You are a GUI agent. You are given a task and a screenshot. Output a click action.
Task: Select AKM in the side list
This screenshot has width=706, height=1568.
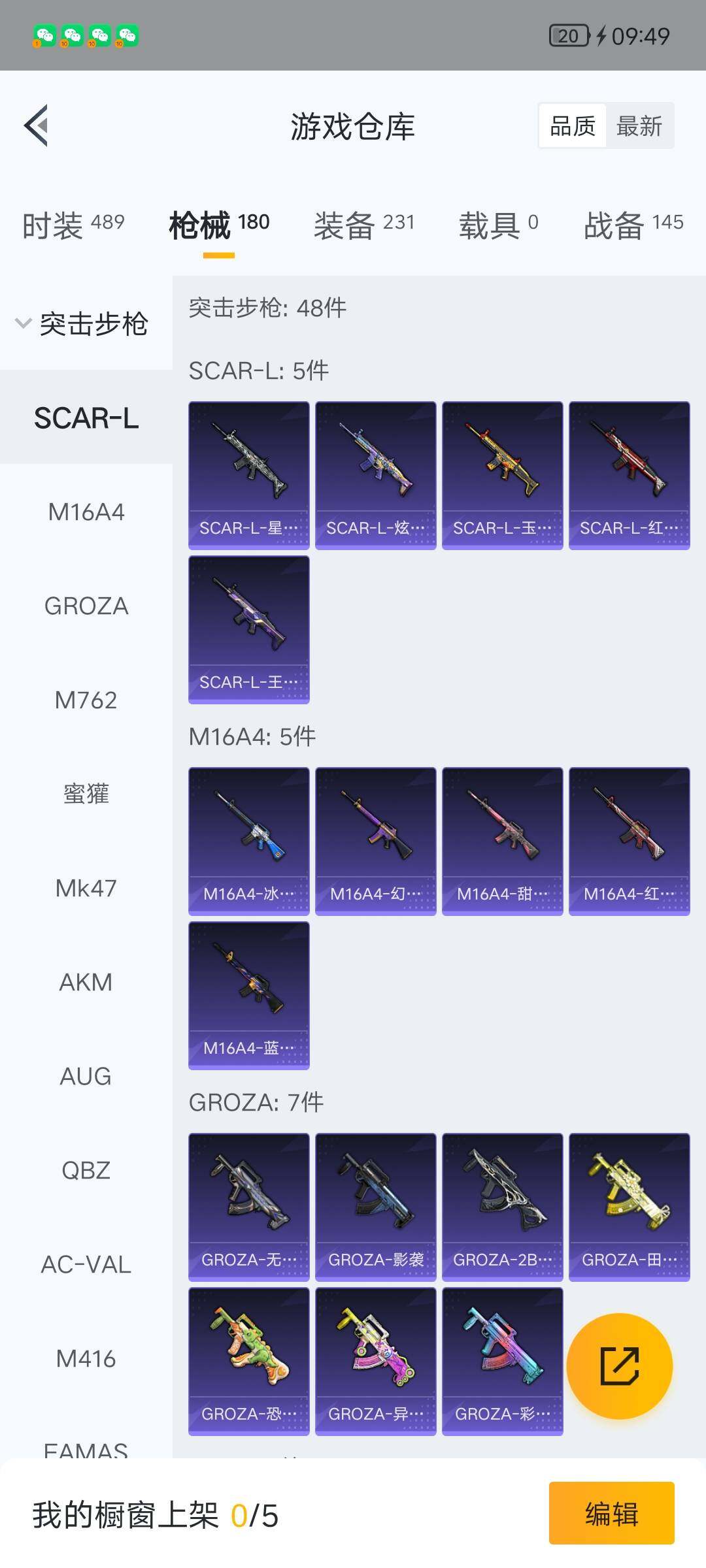tap(86, 983)
